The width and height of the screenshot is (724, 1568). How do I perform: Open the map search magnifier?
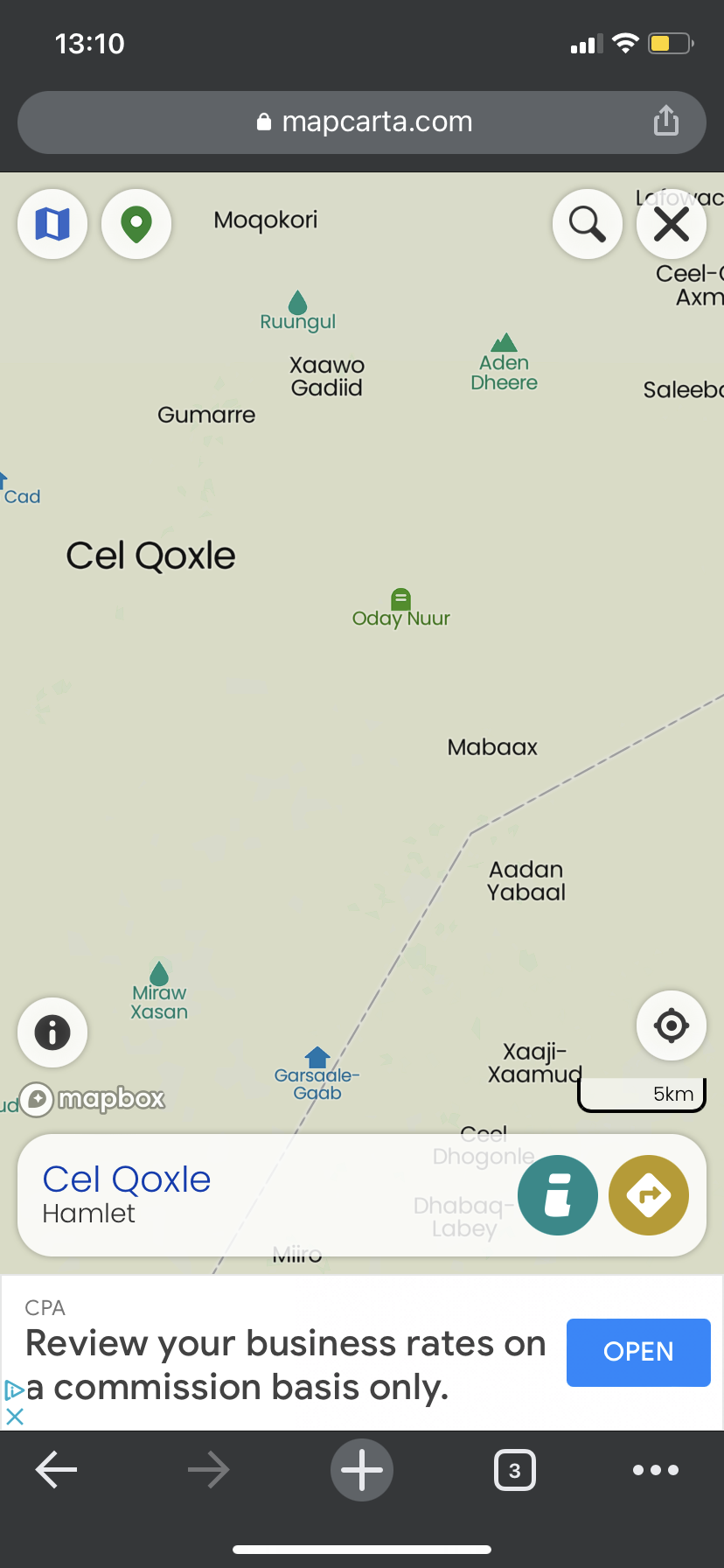(x=588, y=224)
